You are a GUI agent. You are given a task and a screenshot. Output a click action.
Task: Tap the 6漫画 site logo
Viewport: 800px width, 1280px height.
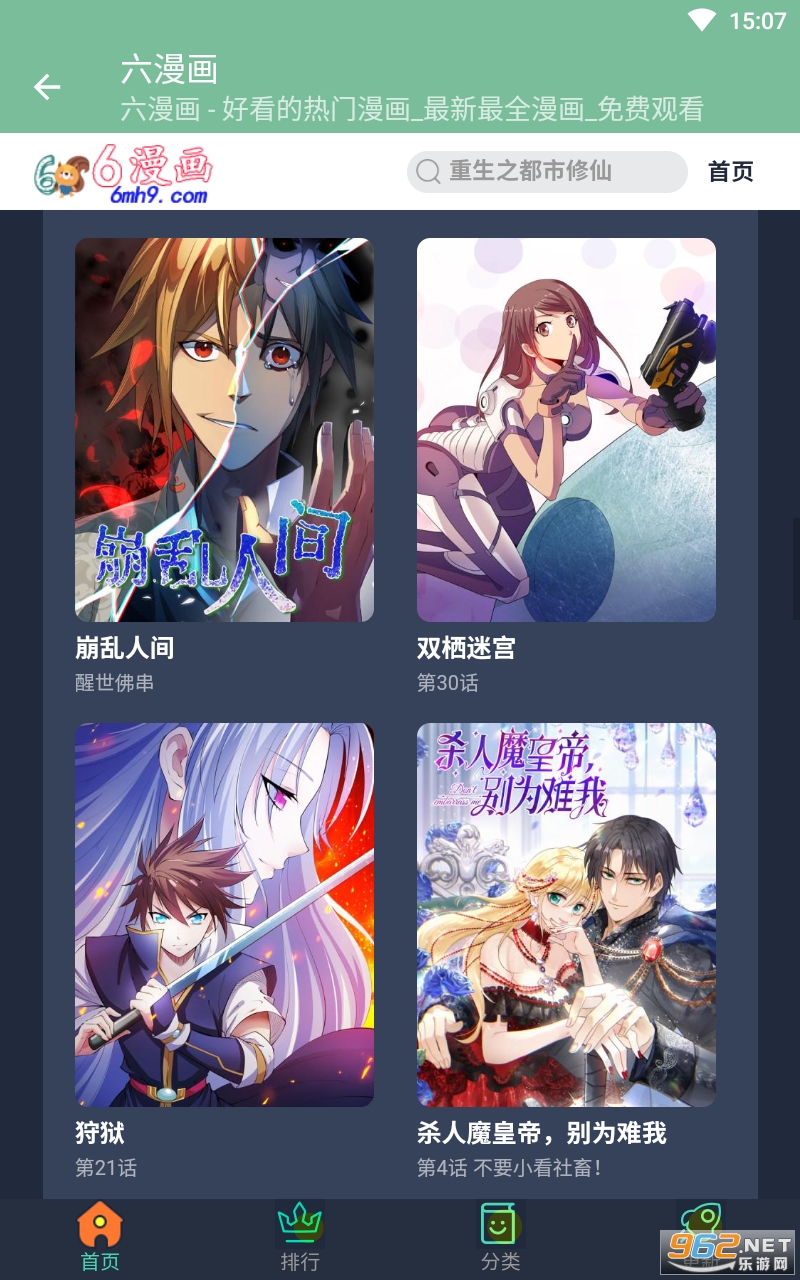click(x=122, y=172)
